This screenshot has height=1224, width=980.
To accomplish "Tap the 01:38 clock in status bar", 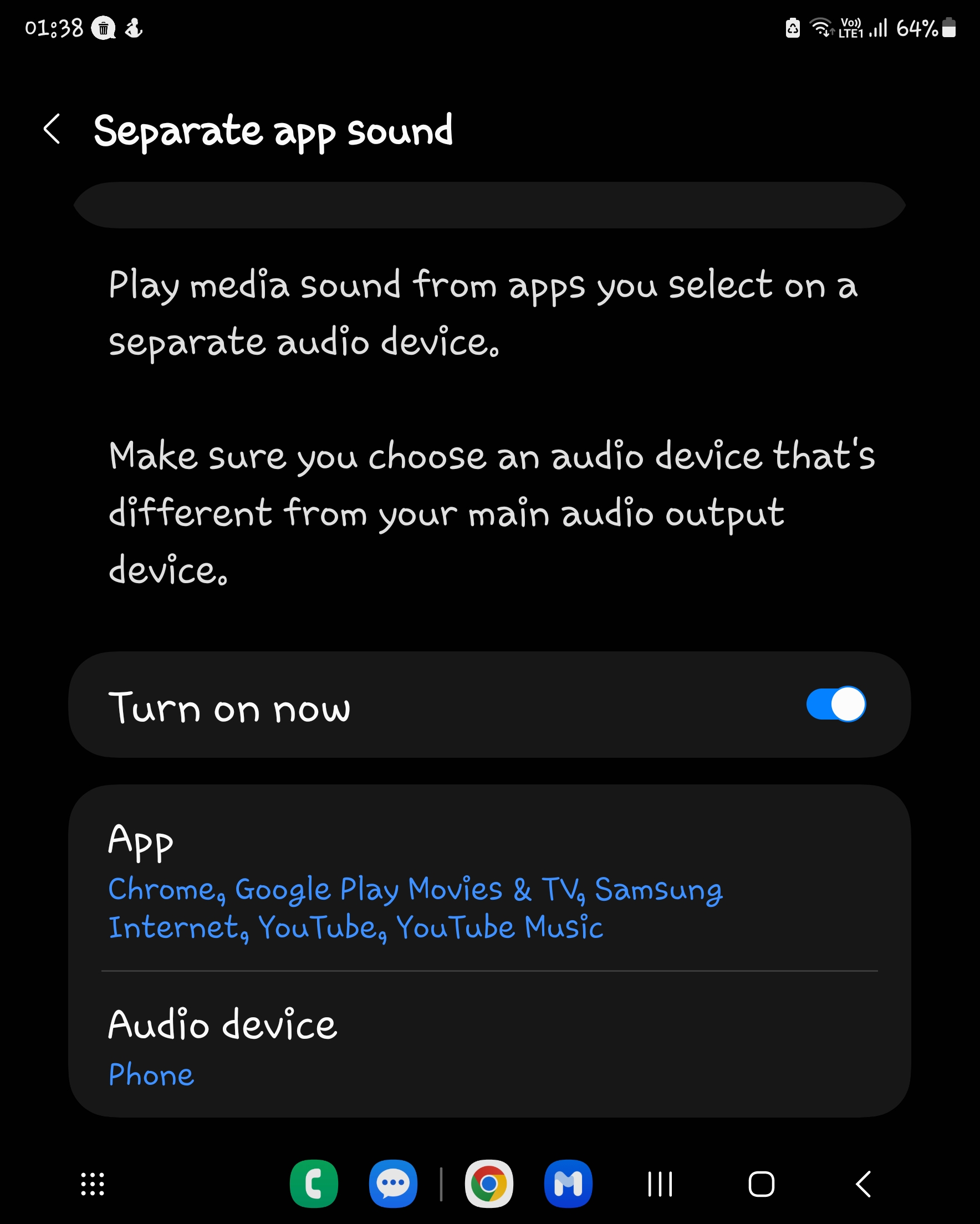I will (x=54, y=27).
